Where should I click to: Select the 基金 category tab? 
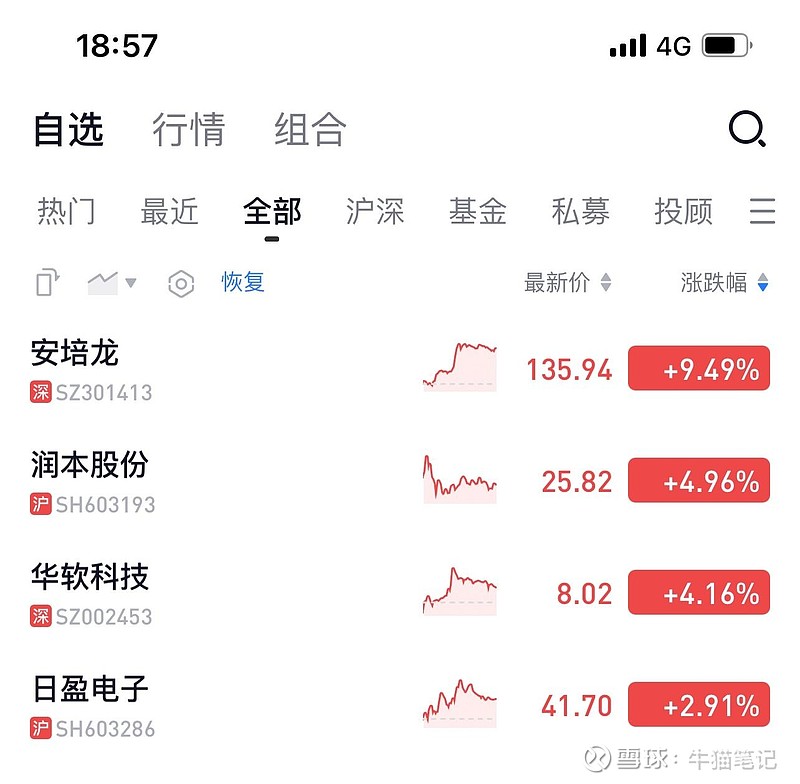point(477,212)
